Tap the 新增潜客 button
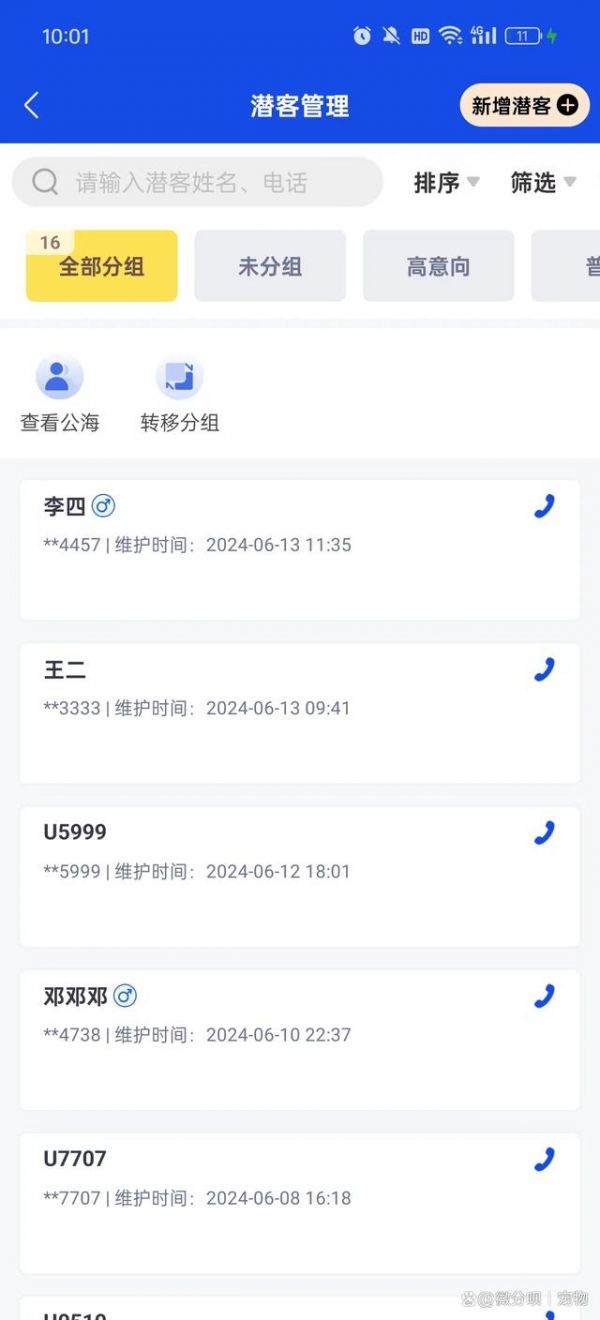 (524, 105)
